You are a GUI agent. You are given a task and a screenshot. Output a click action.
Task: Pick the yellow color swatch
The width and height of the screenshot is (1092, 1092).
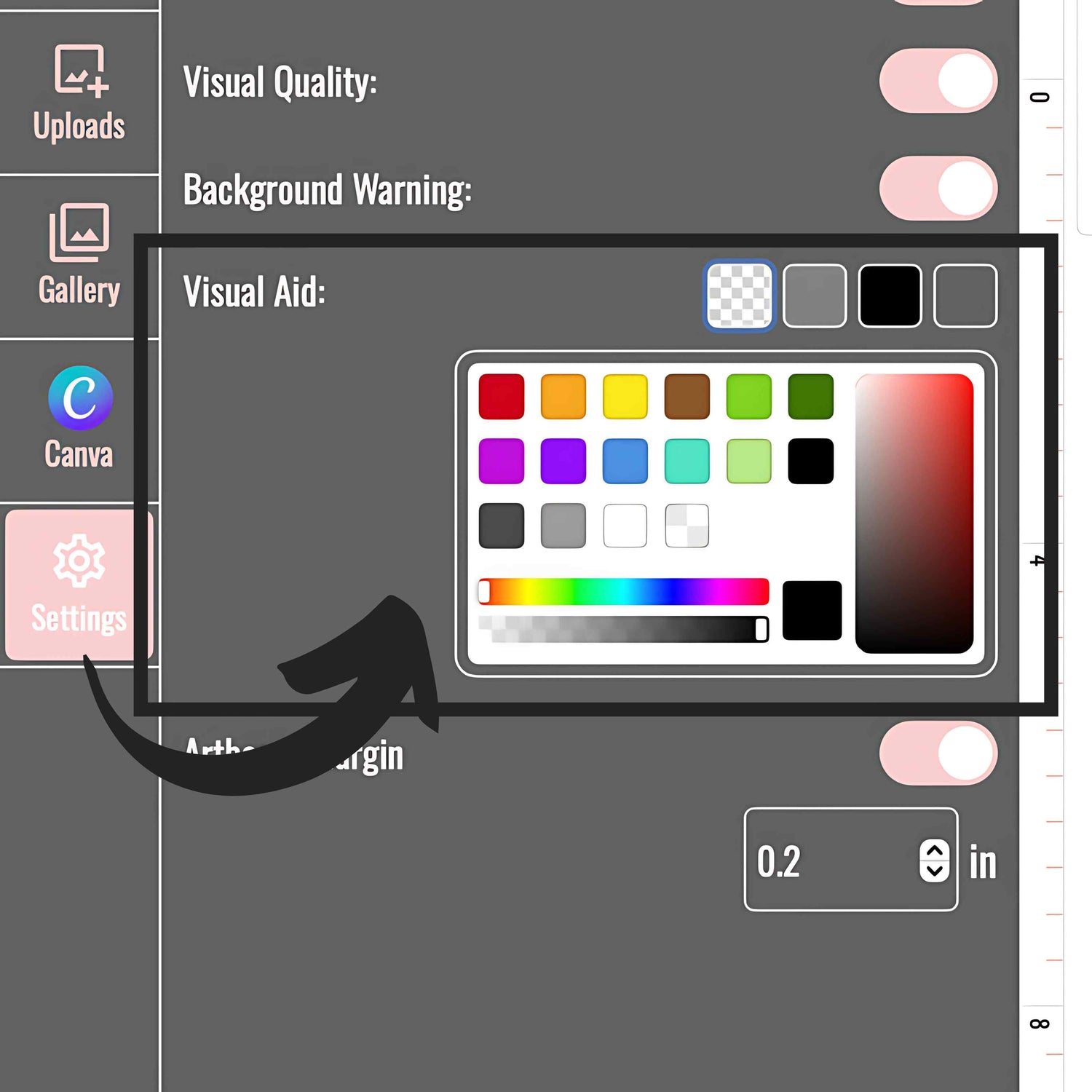[625, 397]
